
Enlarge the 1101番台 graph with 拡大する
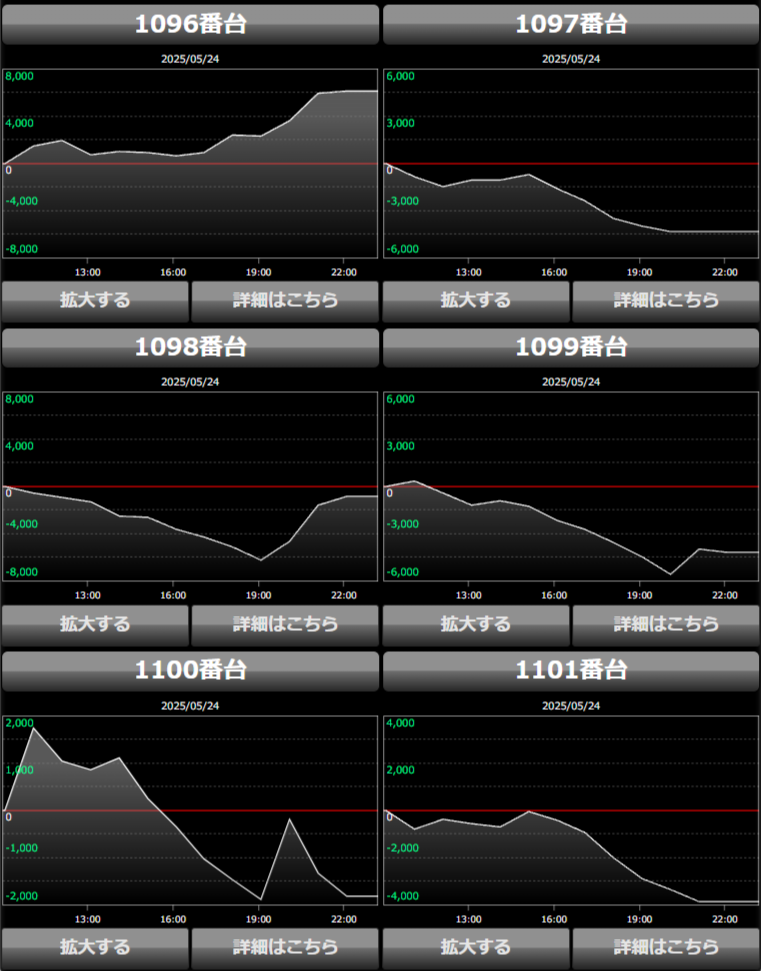click(x=476, y=947)
